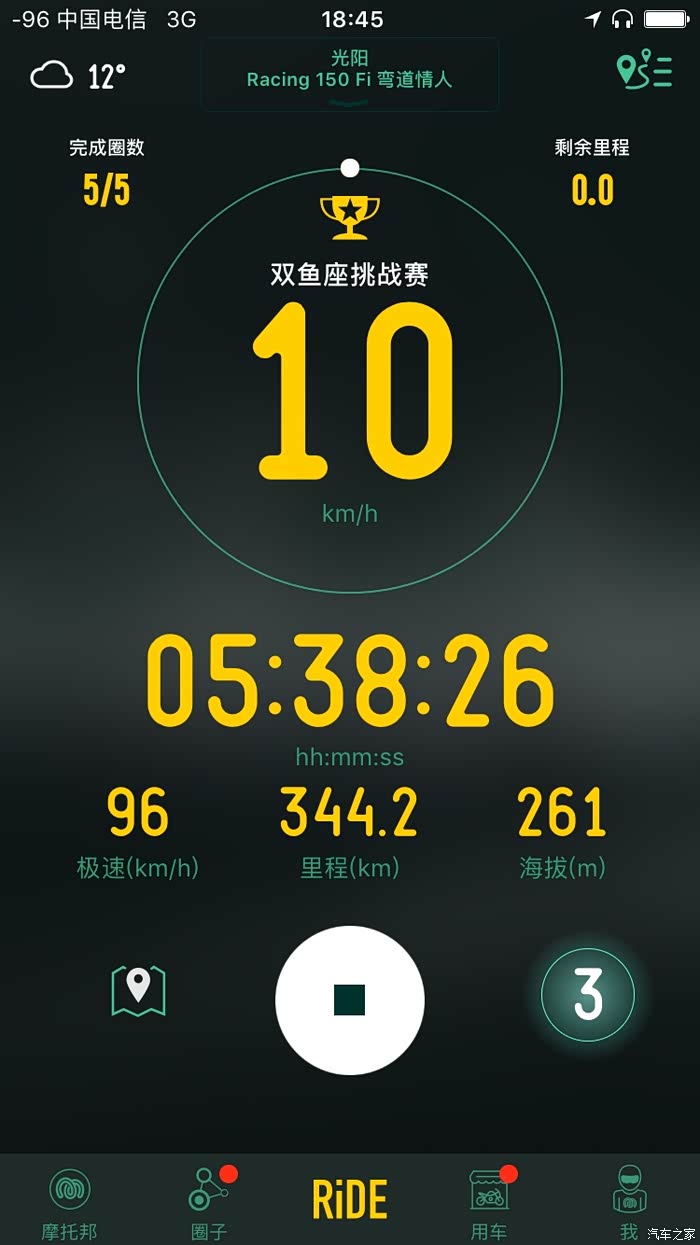
Task: Select the Racing 150 Fi bike banner
Action: 350,73
